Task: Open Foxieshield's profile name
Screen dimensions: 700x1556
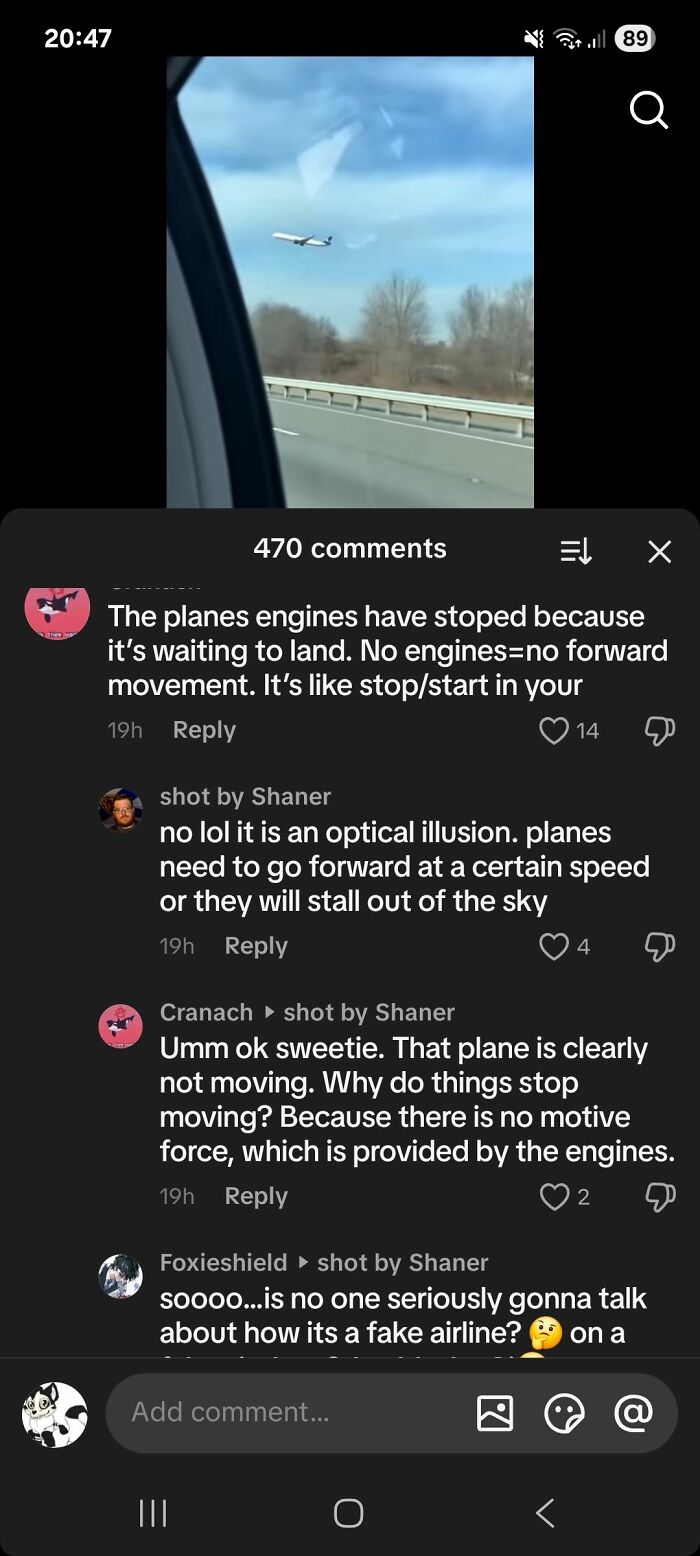Action: 223,1262
